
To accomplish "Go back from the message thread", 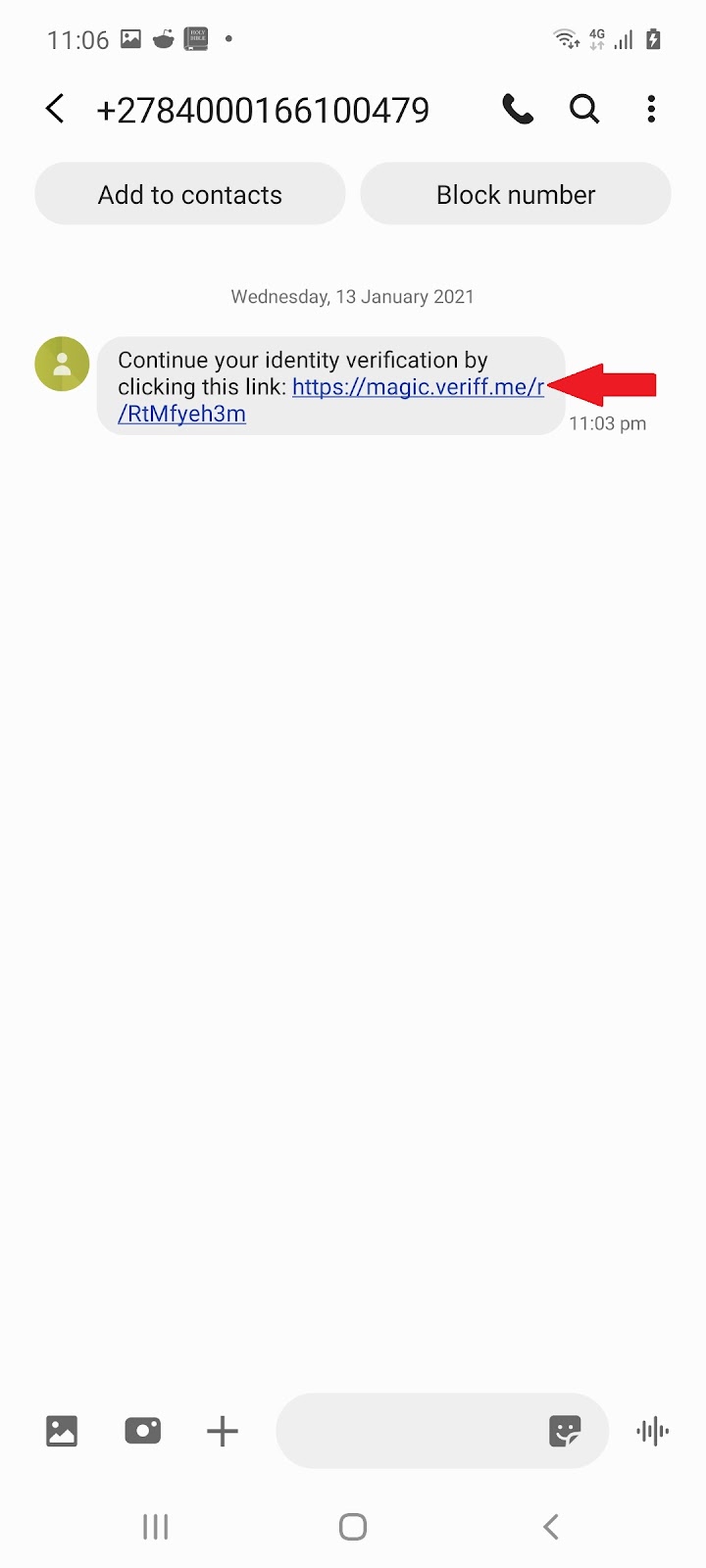I will tap(56, 109).
